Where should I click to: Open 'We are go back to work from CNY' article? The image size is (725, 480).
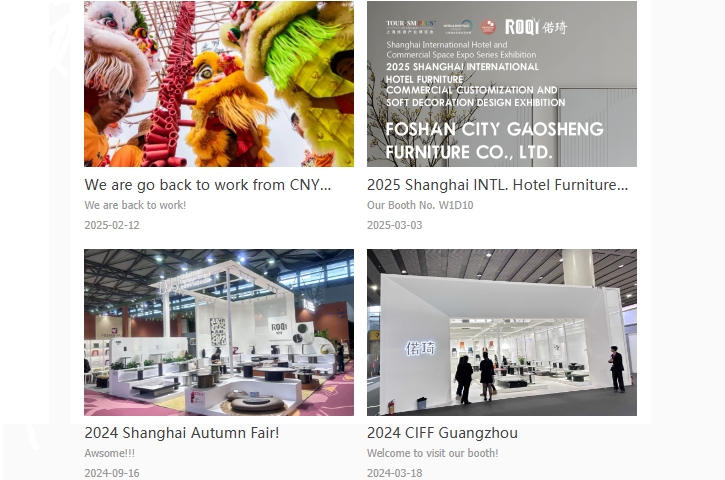click(208, 185)
